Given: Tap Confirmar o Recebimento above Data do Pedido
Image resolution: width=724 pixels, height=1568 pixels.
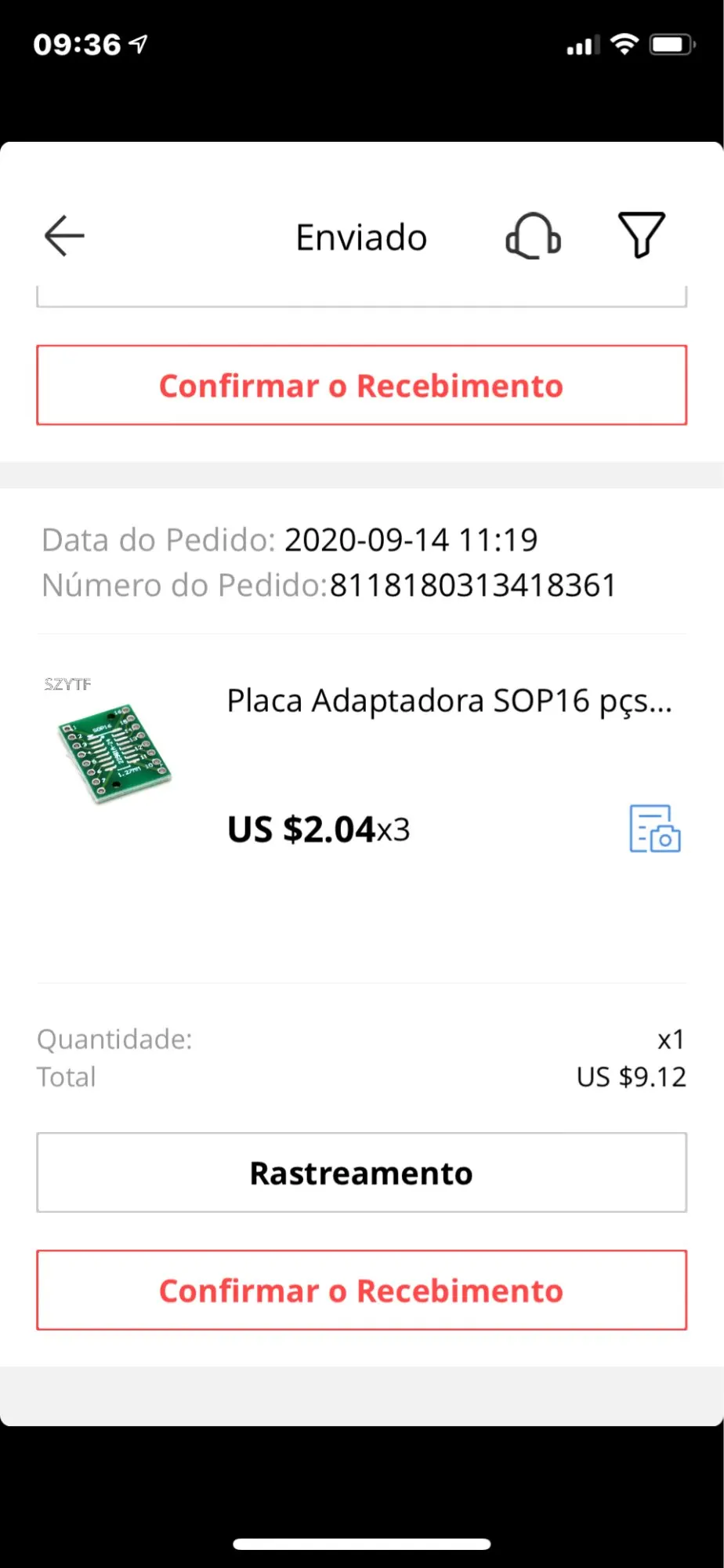Looking at the screenshot, I should pos(361,386).
